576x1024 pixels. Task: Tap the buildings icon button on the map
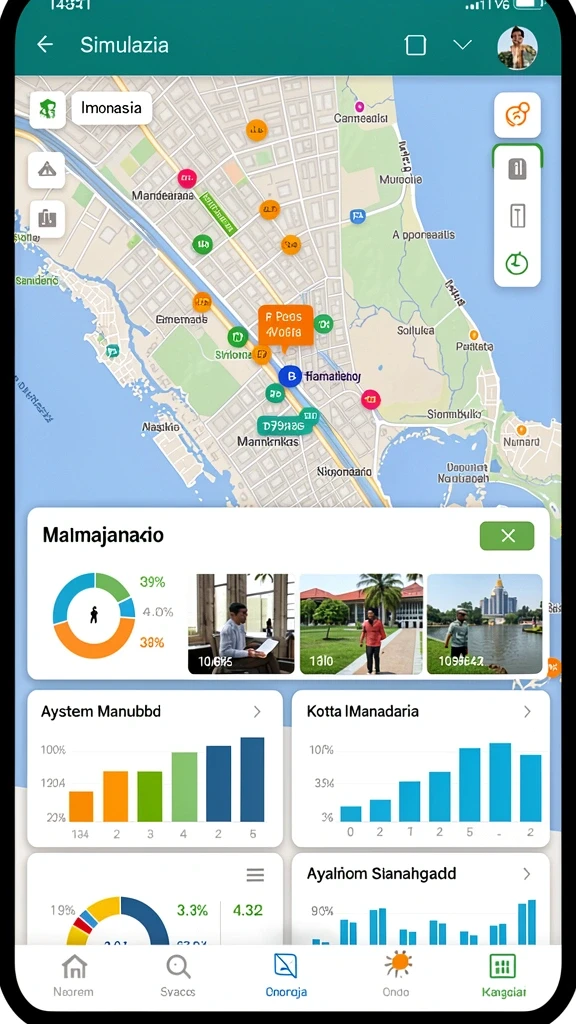47,219
